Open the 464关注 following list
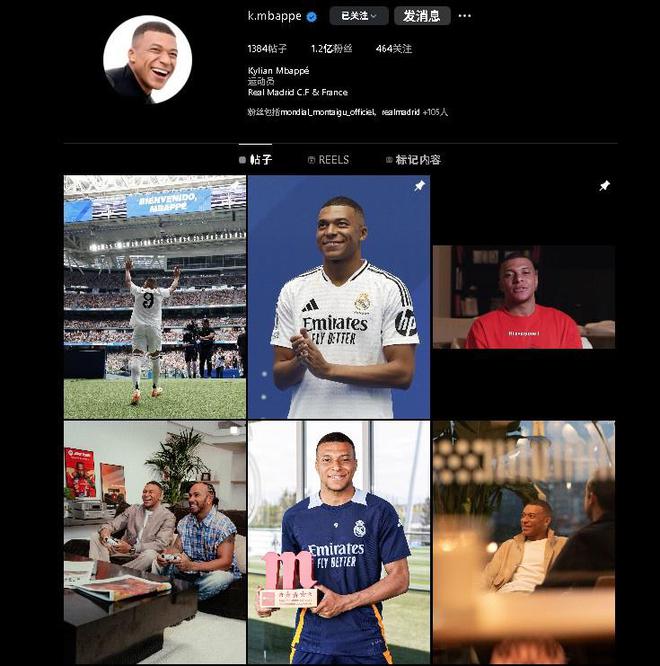 coord(394,48)
